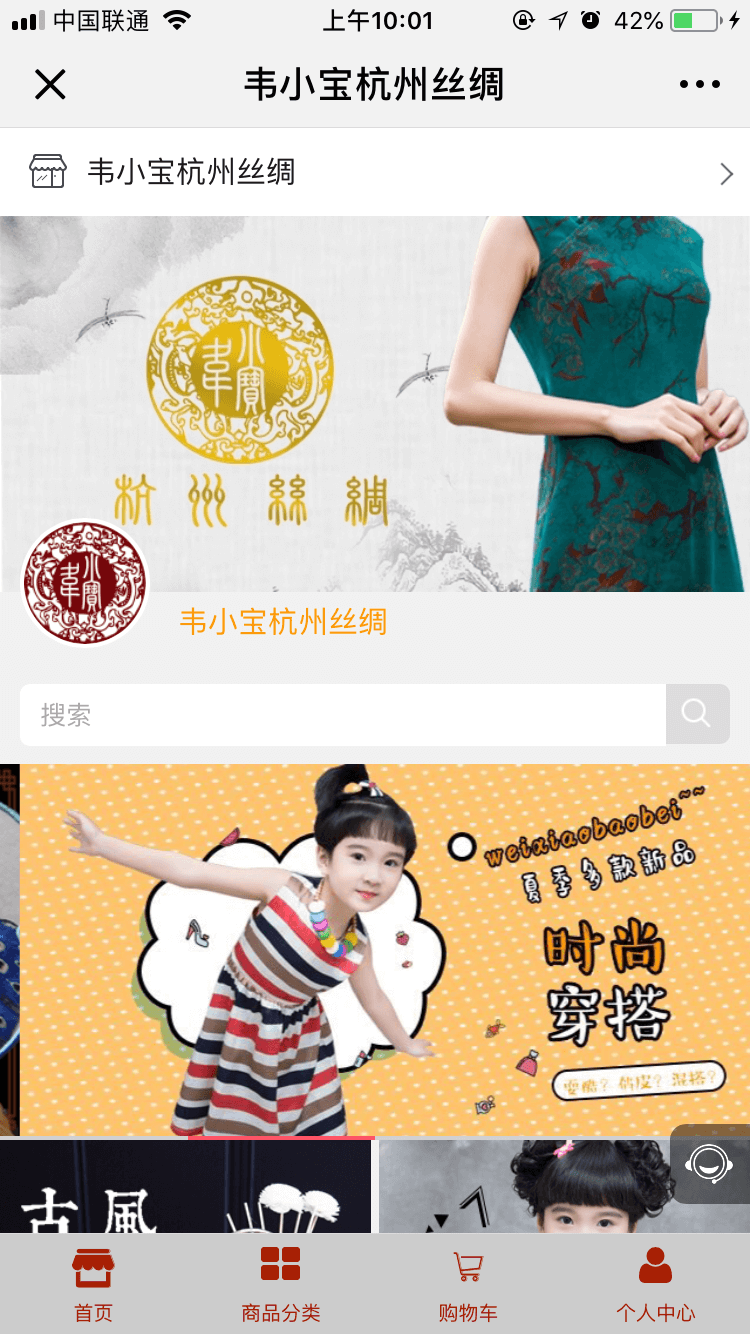Open the three-dot more options menu
Image resolution: width=750 pixels, height=1334 pixels.
tap(700, 85)
